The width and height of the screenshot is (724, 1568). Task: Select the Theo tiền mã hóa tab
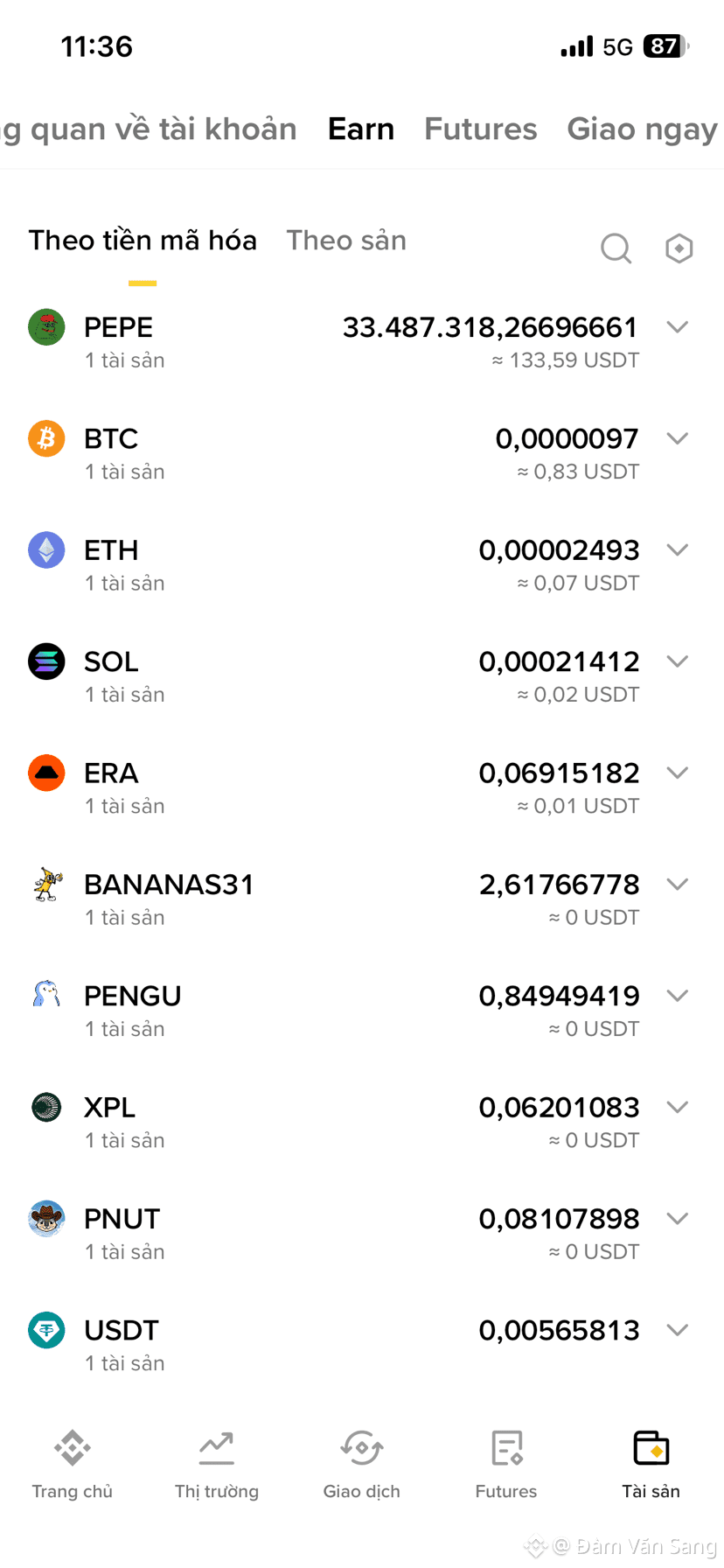coord(143,241)
